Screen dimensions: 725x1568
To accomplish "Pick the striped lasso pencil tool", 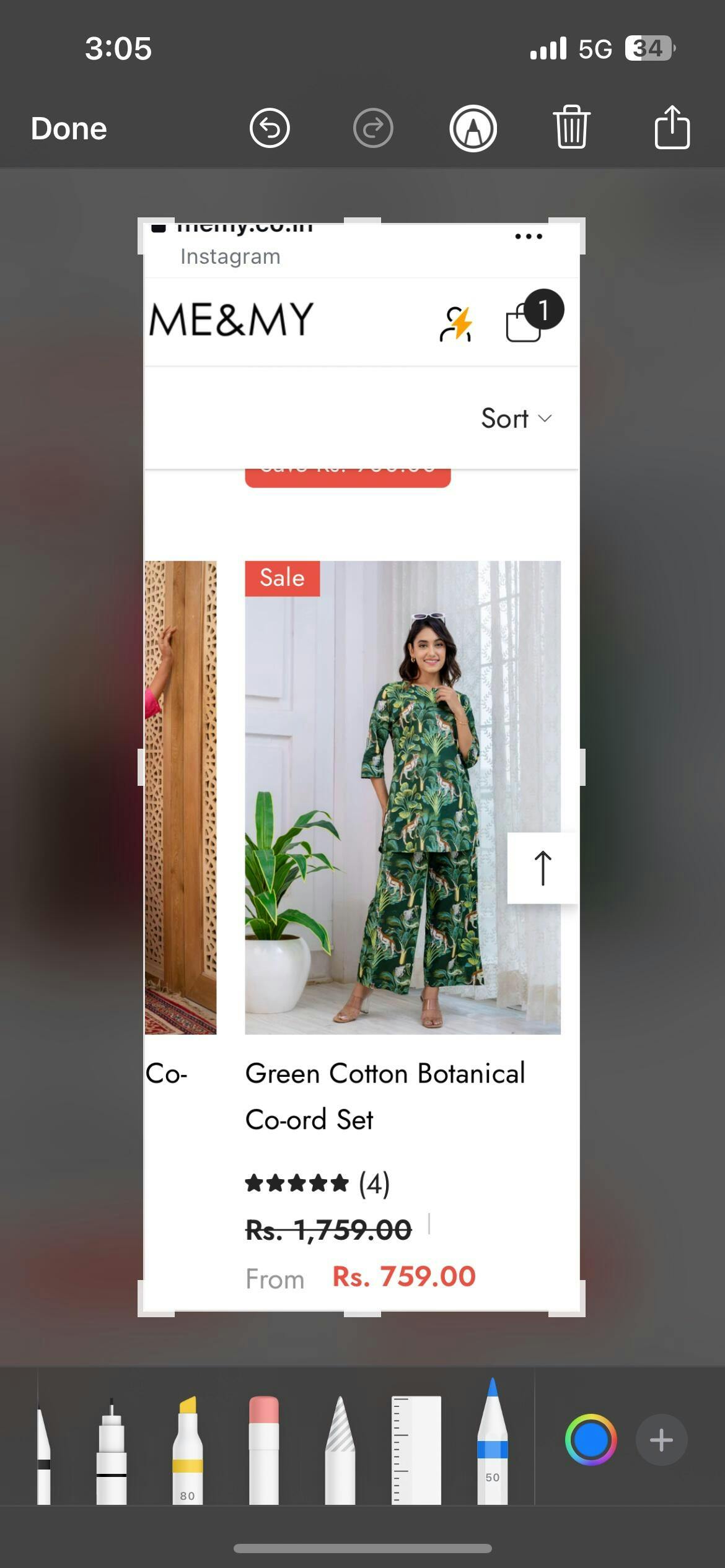I will pyautogui.click(x=340, y=1449).
